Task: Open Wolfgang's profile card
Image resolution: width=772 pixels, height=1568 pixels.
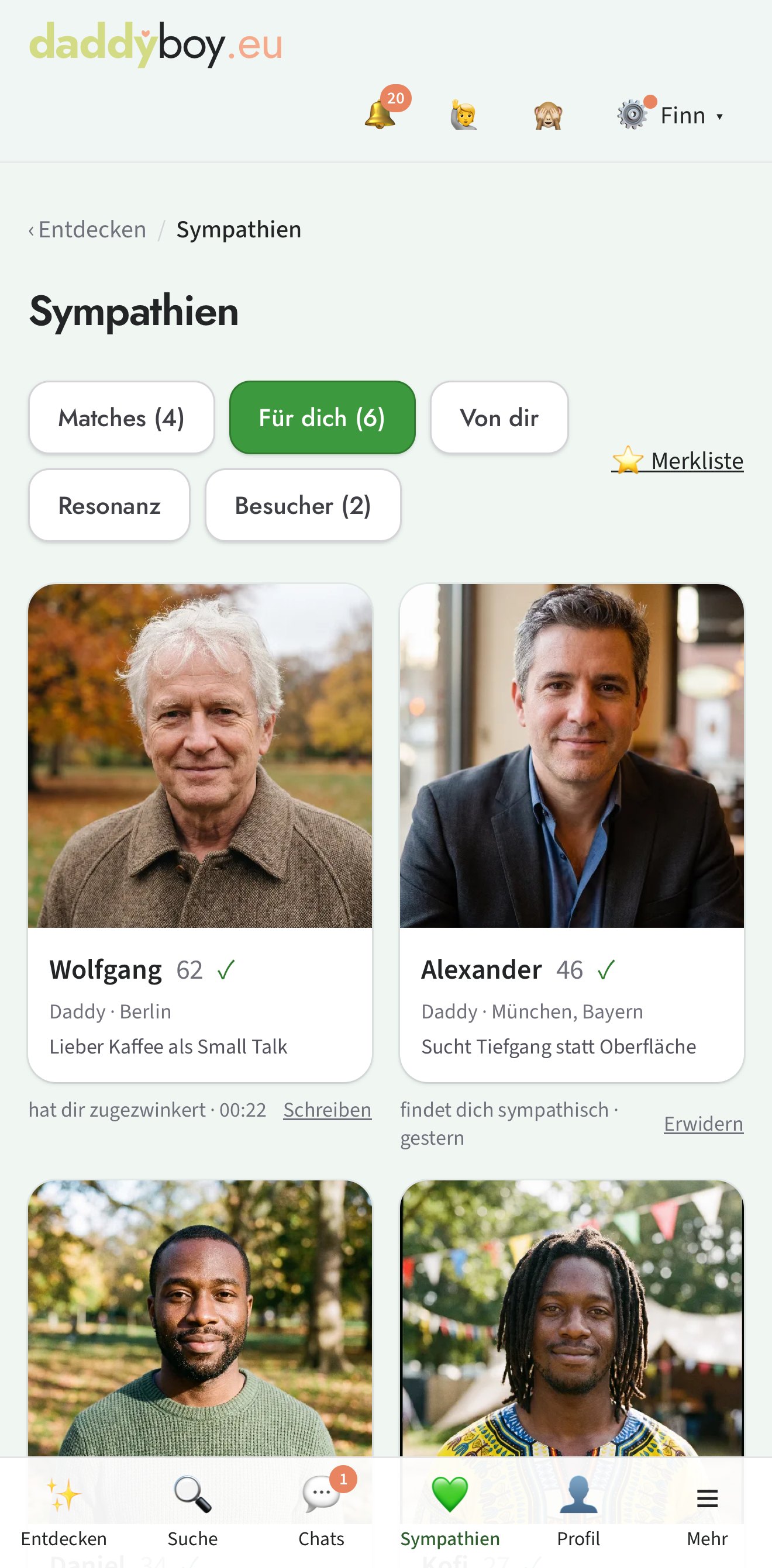Action: click(x=200, y=833)
